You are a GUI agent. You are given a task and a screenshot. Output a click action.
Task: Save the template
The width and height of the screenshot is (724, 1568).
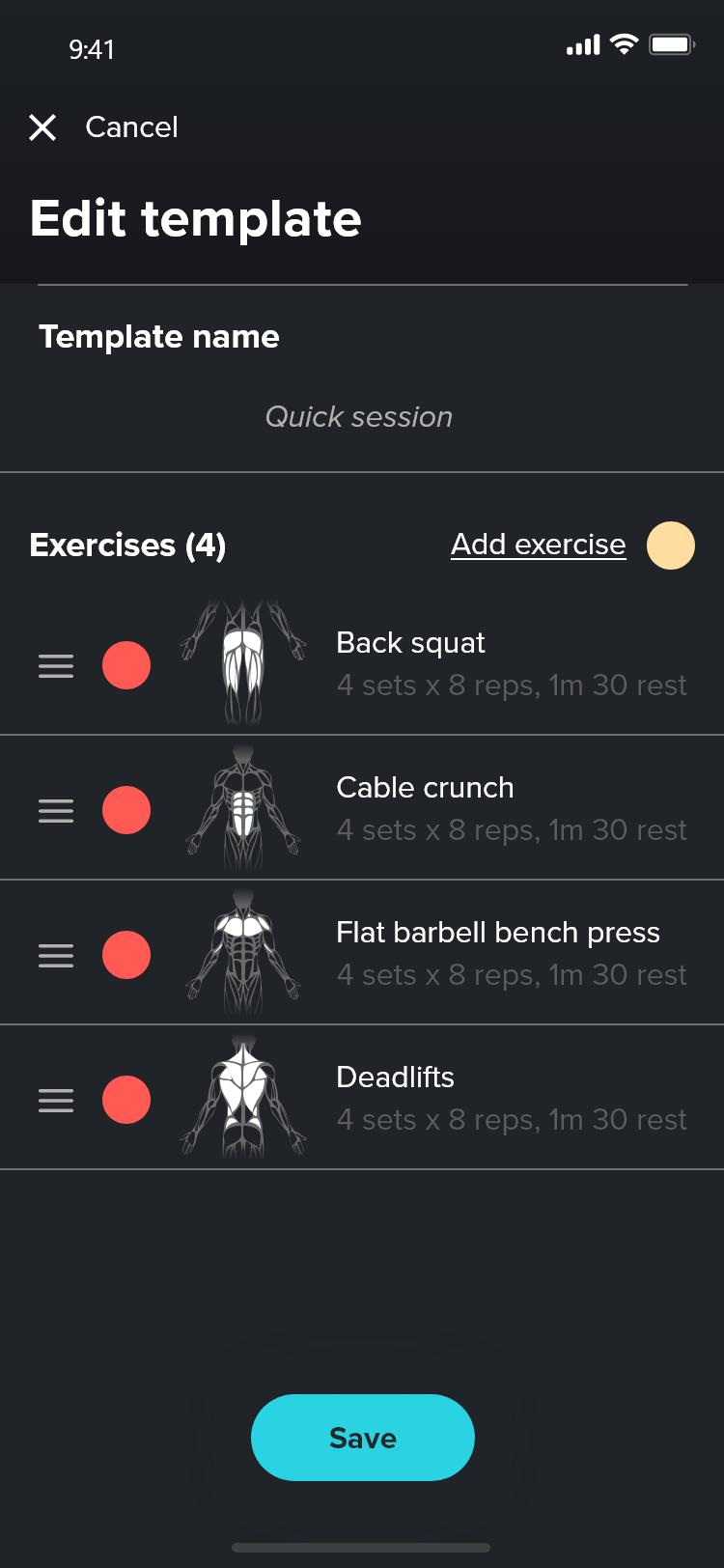point(362,1438)
